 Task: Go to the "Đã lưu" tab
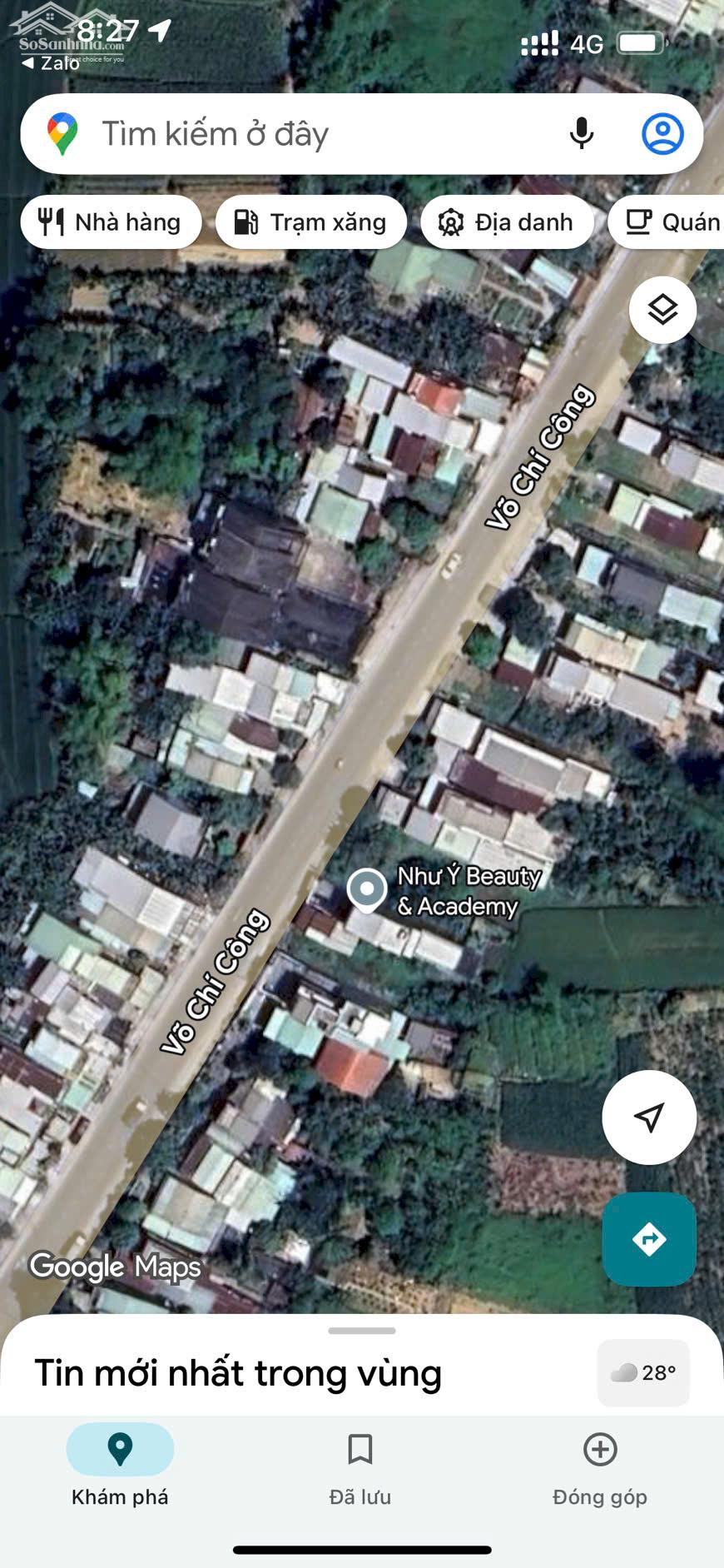click(x=360, y=1466)
